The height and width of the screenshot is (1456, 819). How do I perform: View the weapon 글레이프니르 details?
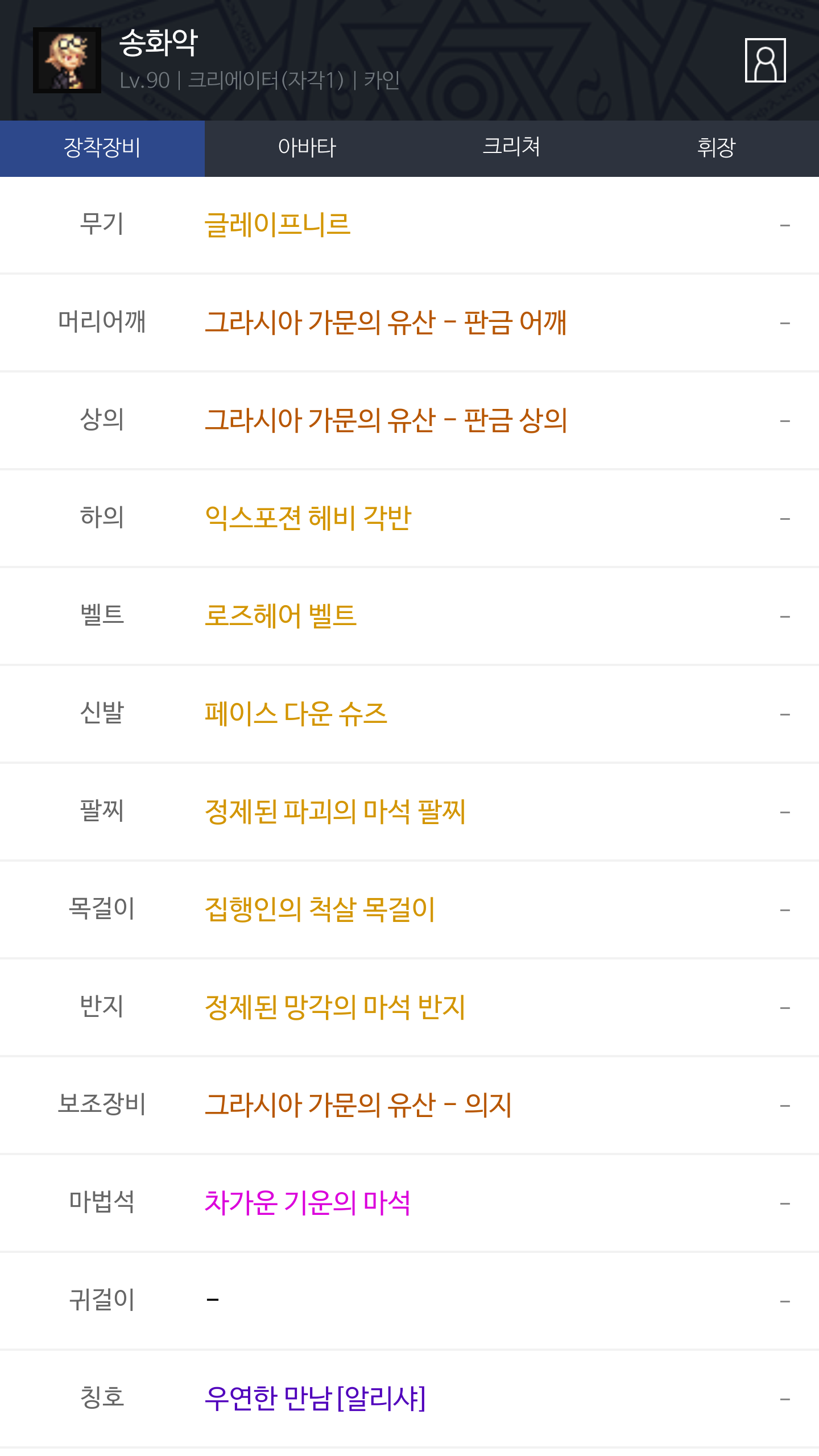point(278,225)
